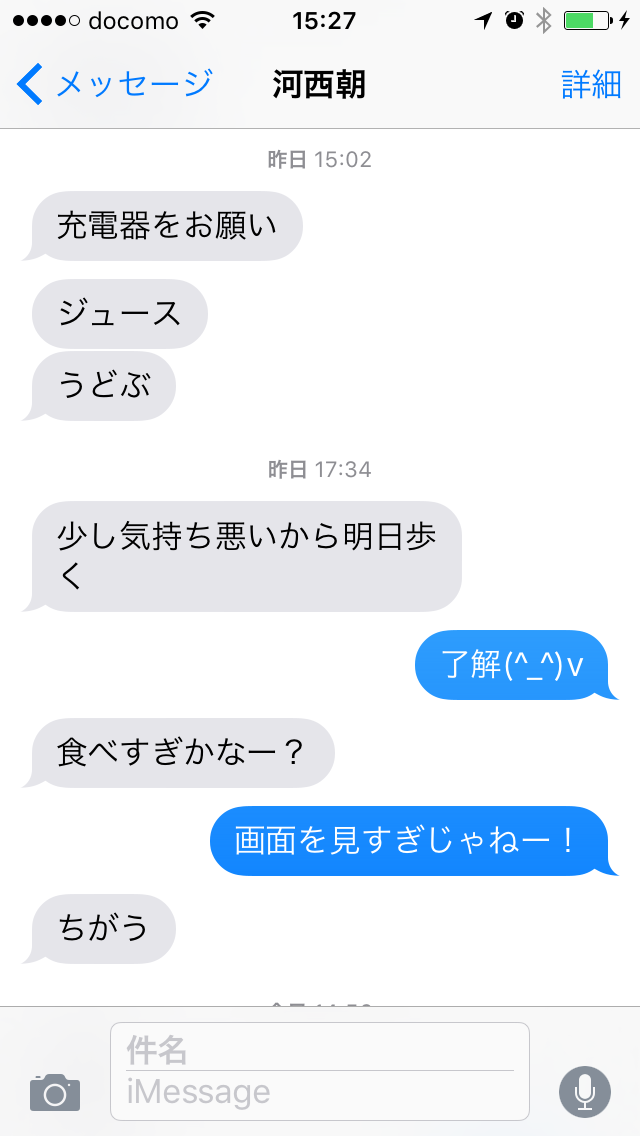
Task: Open 詳細 for this conversation
Action: (x=590, y=84)
